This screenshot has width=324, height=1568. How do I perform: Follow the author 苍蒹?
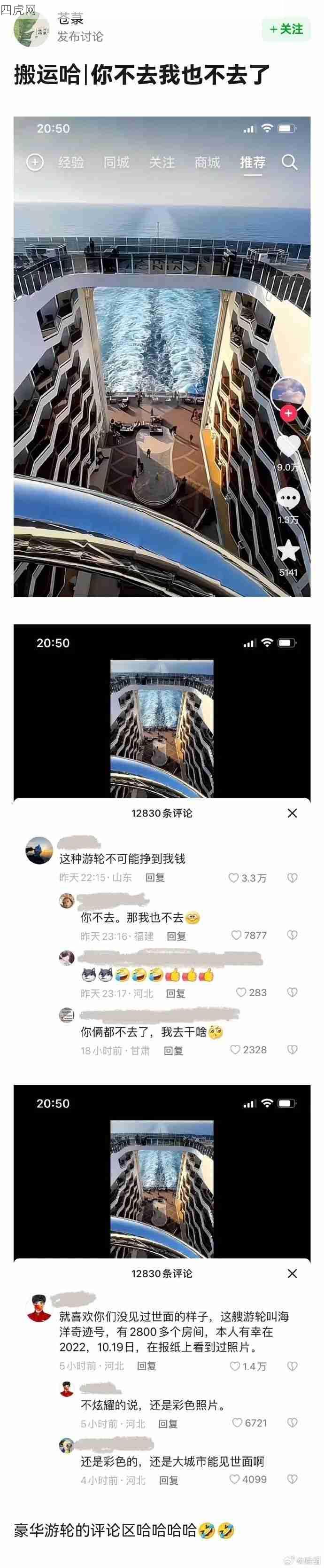pos(285,29)
